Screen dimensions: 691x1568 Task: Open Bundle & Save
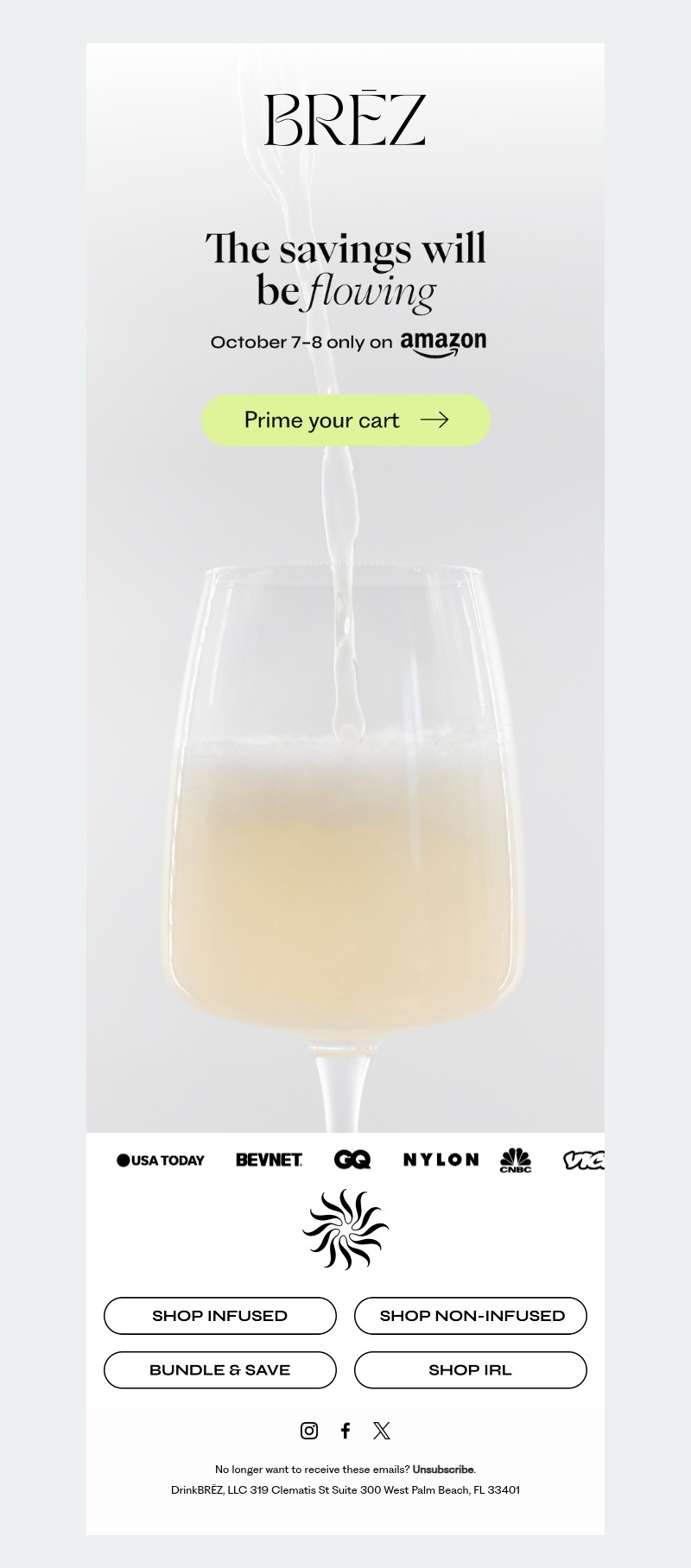[219, 1370]
